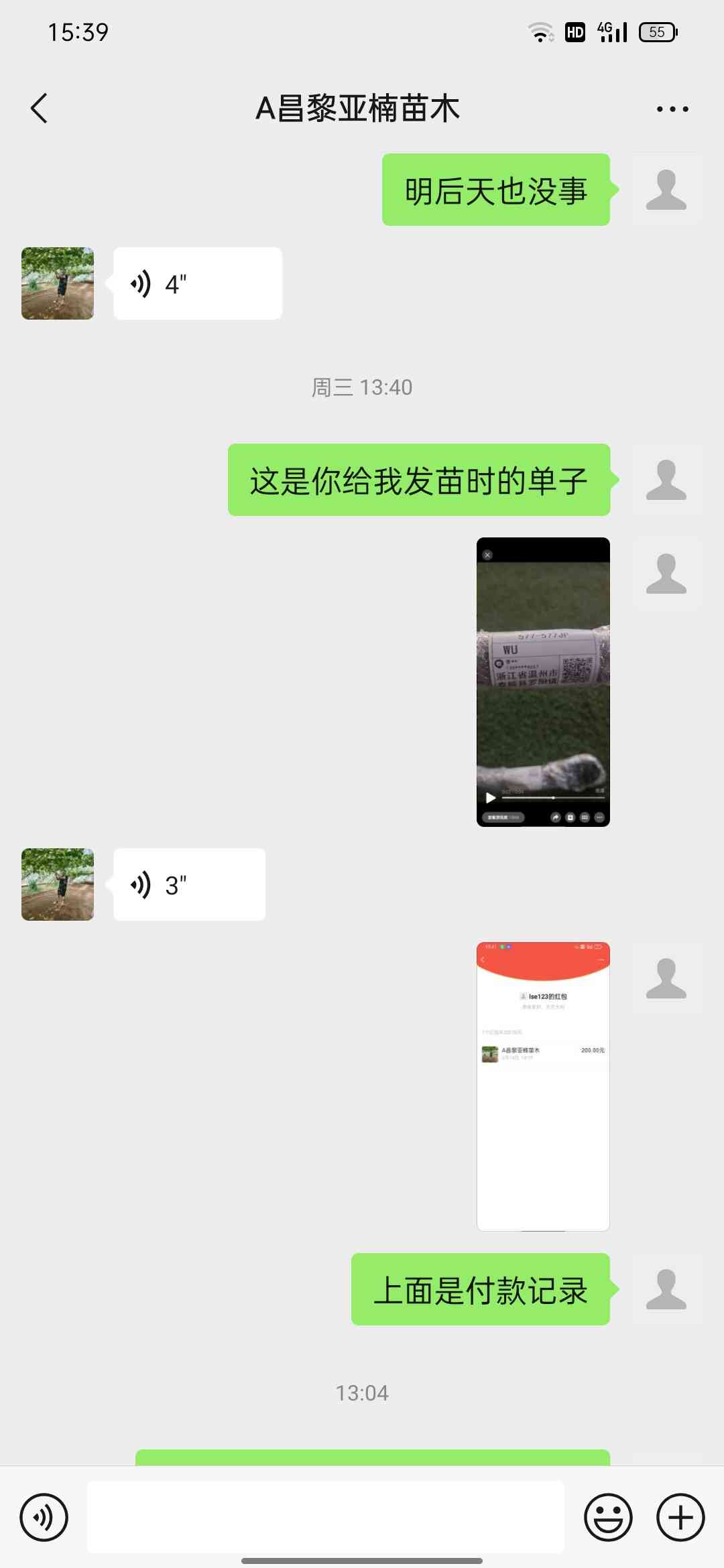The width and height of the screenshot is (724, 1568).
Task: Switch to voice input mode
Action: pos(44,1517)
